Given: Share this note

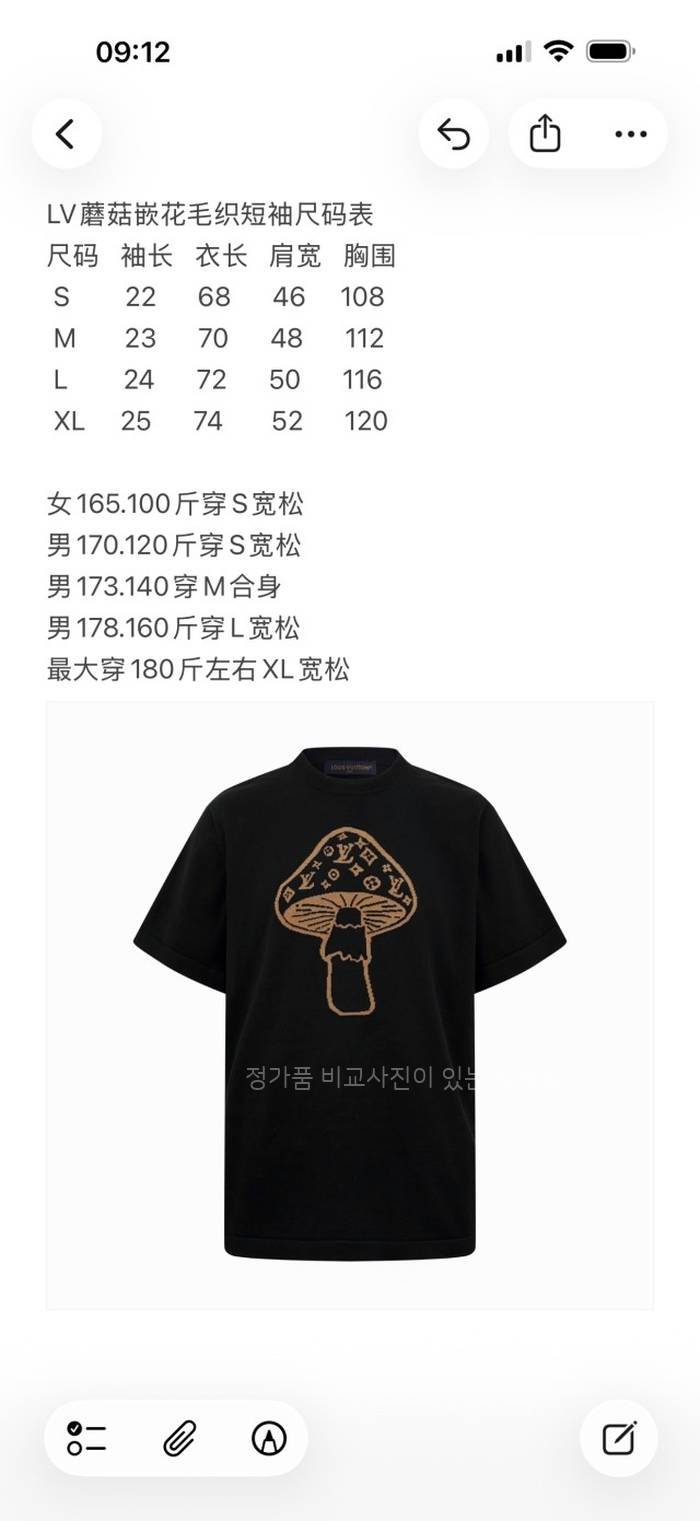Looking at the screenshot, I should click(x=545, y=134).
